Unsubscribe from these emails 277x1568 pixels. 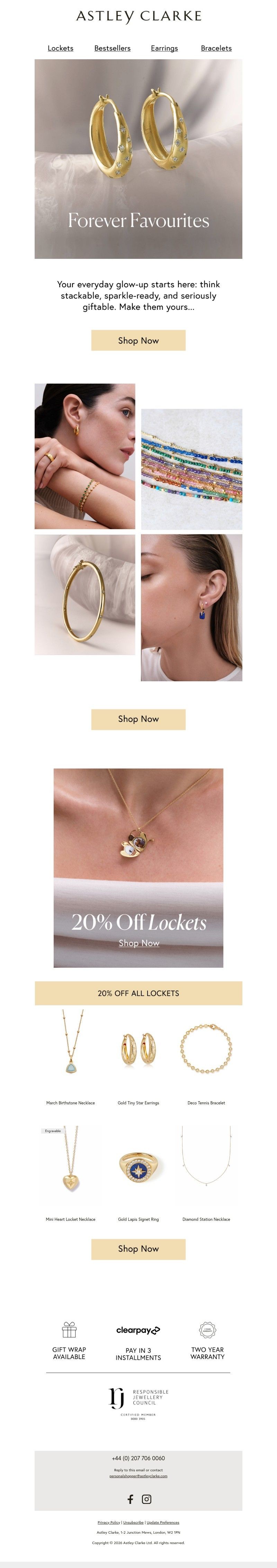pos(133,1522)
